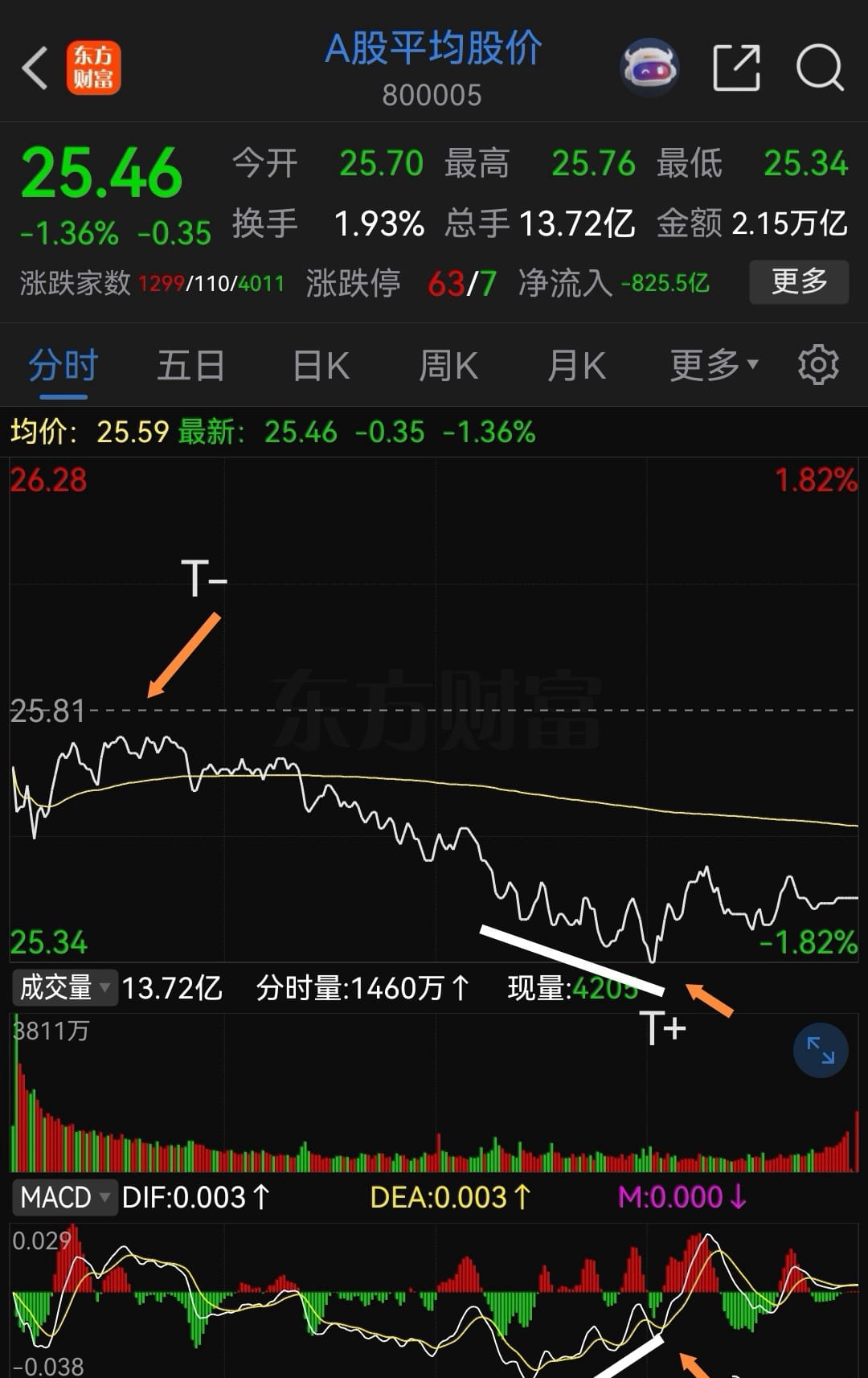
Task: Open the search magnifier
Action: (x=819, y=68)
